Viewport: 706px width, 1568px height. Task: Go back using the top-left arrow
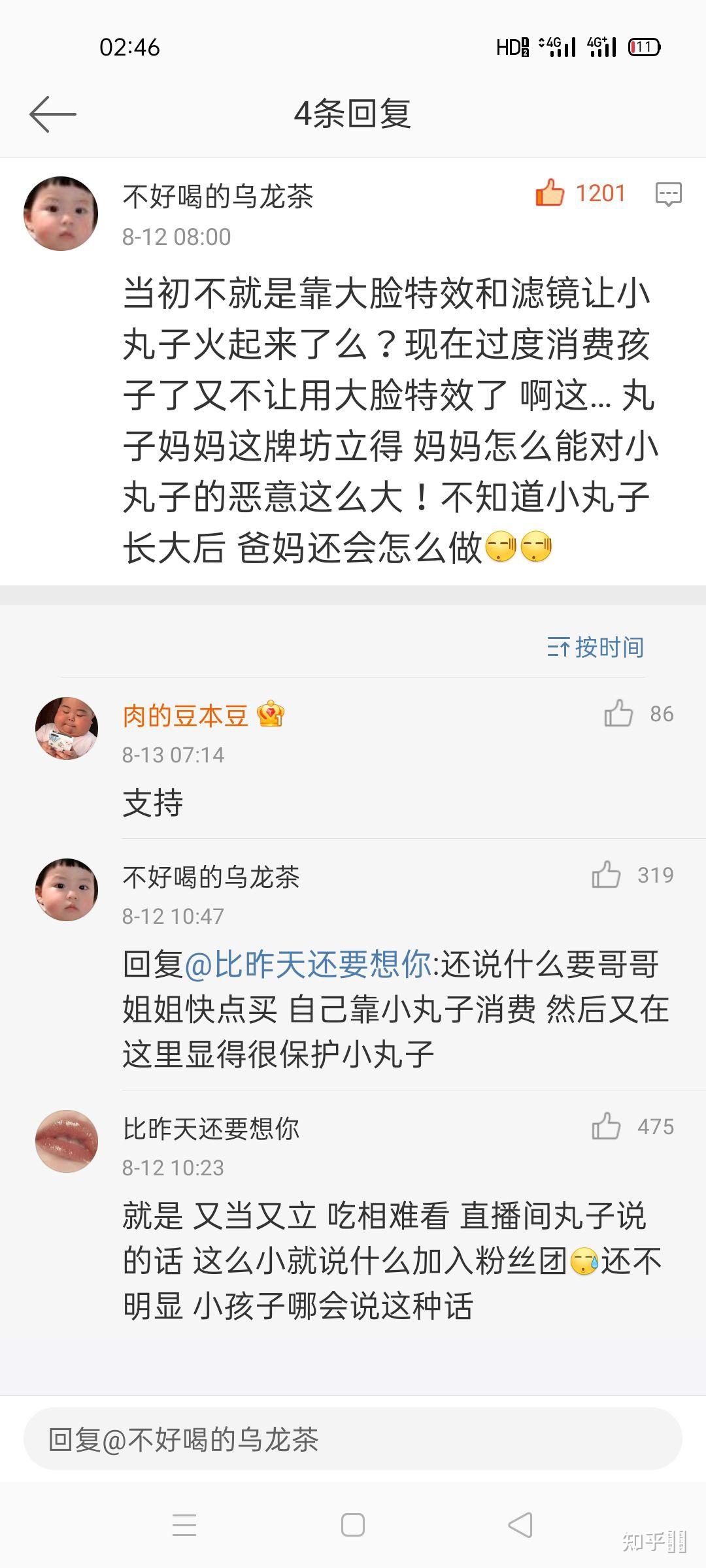coord(52,114)
